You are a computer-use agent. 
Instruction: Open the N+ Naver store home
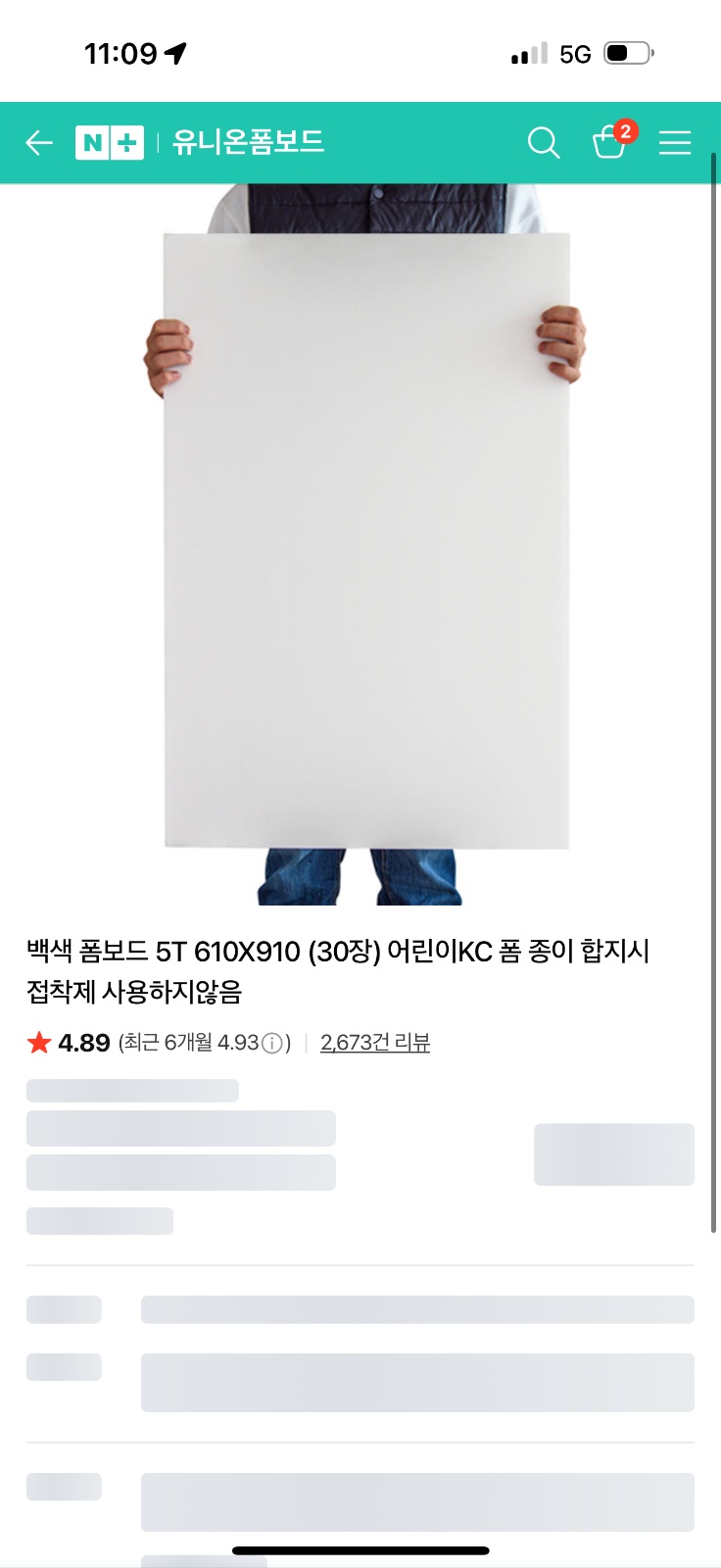pyautogui.click(x=109, y=143)
